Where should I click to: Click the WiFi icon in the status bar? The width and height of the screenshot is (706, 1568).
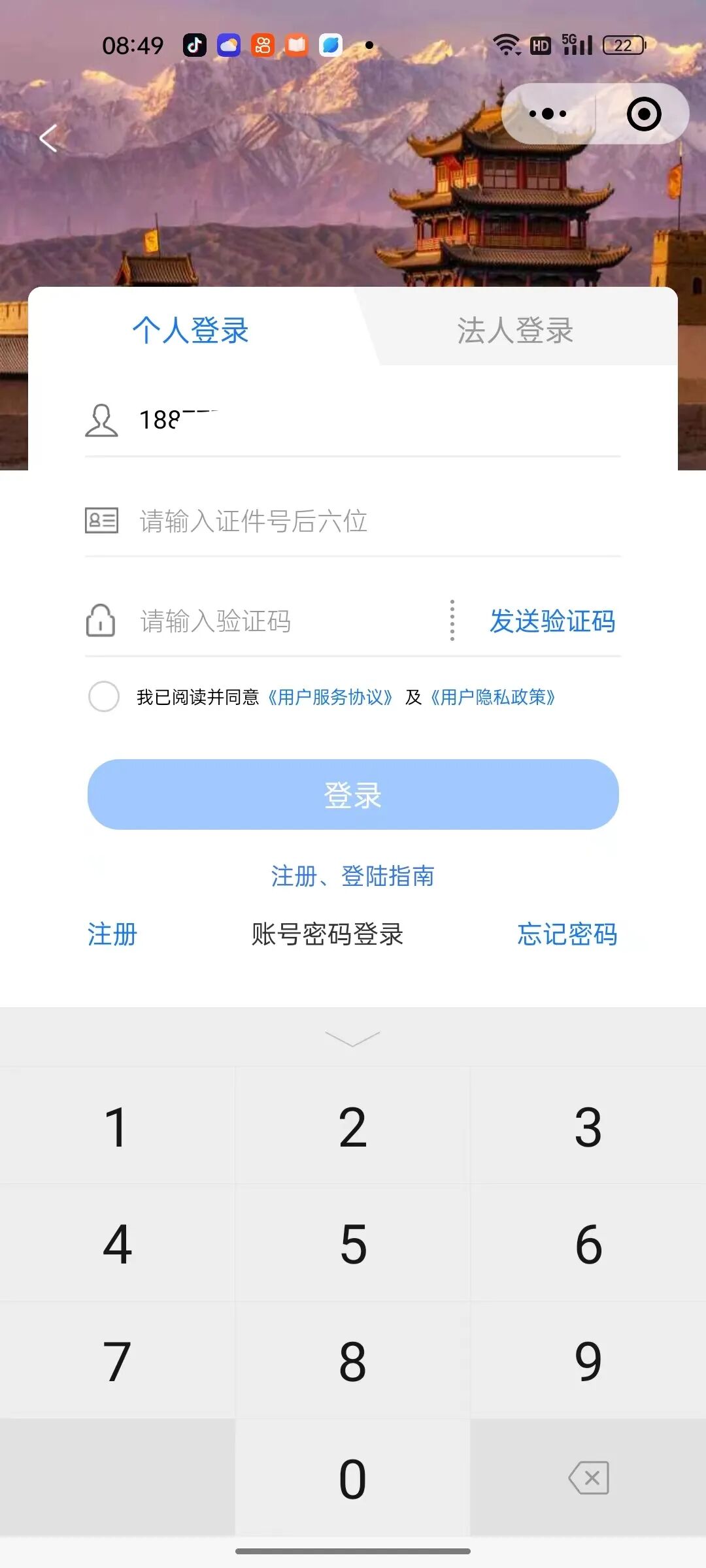pyautogui.click(x=507, y=44)
